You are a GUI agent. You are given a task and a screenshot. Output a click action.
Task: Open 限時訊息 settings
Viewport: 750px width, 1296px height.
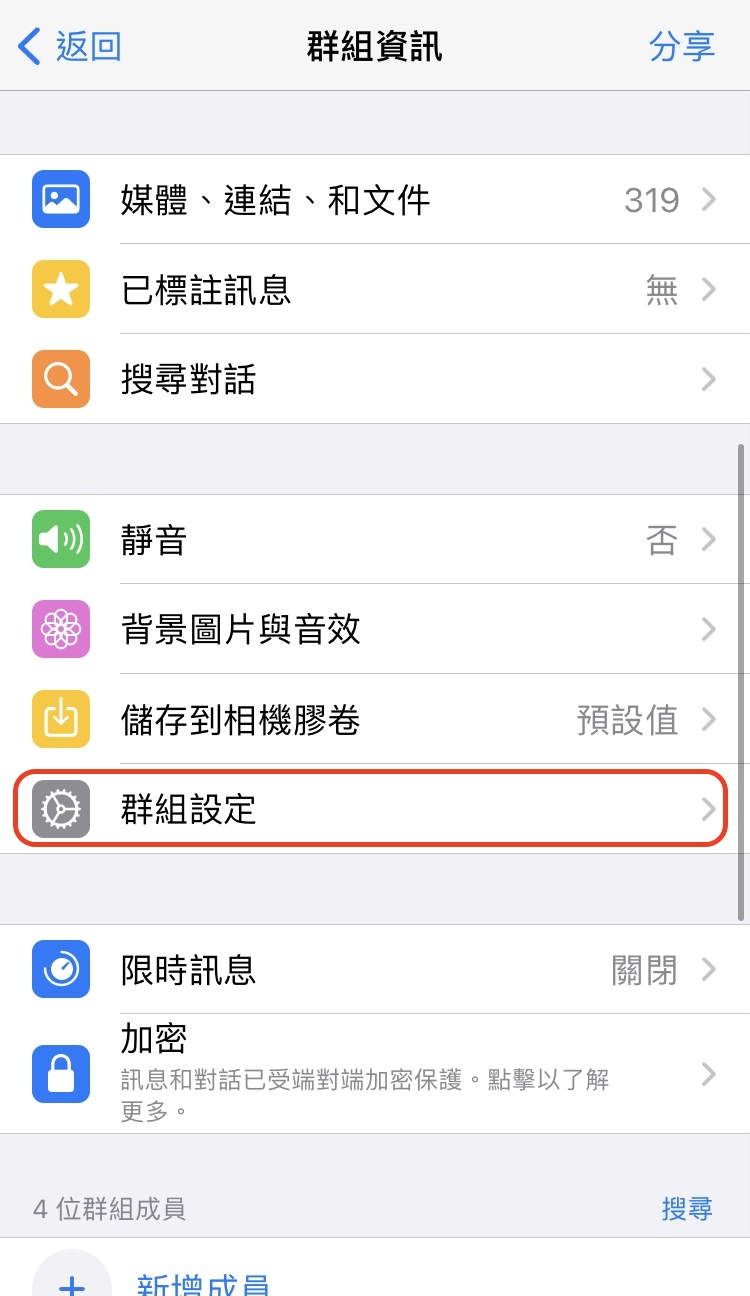pyautogui.click(x=375, y=970)
